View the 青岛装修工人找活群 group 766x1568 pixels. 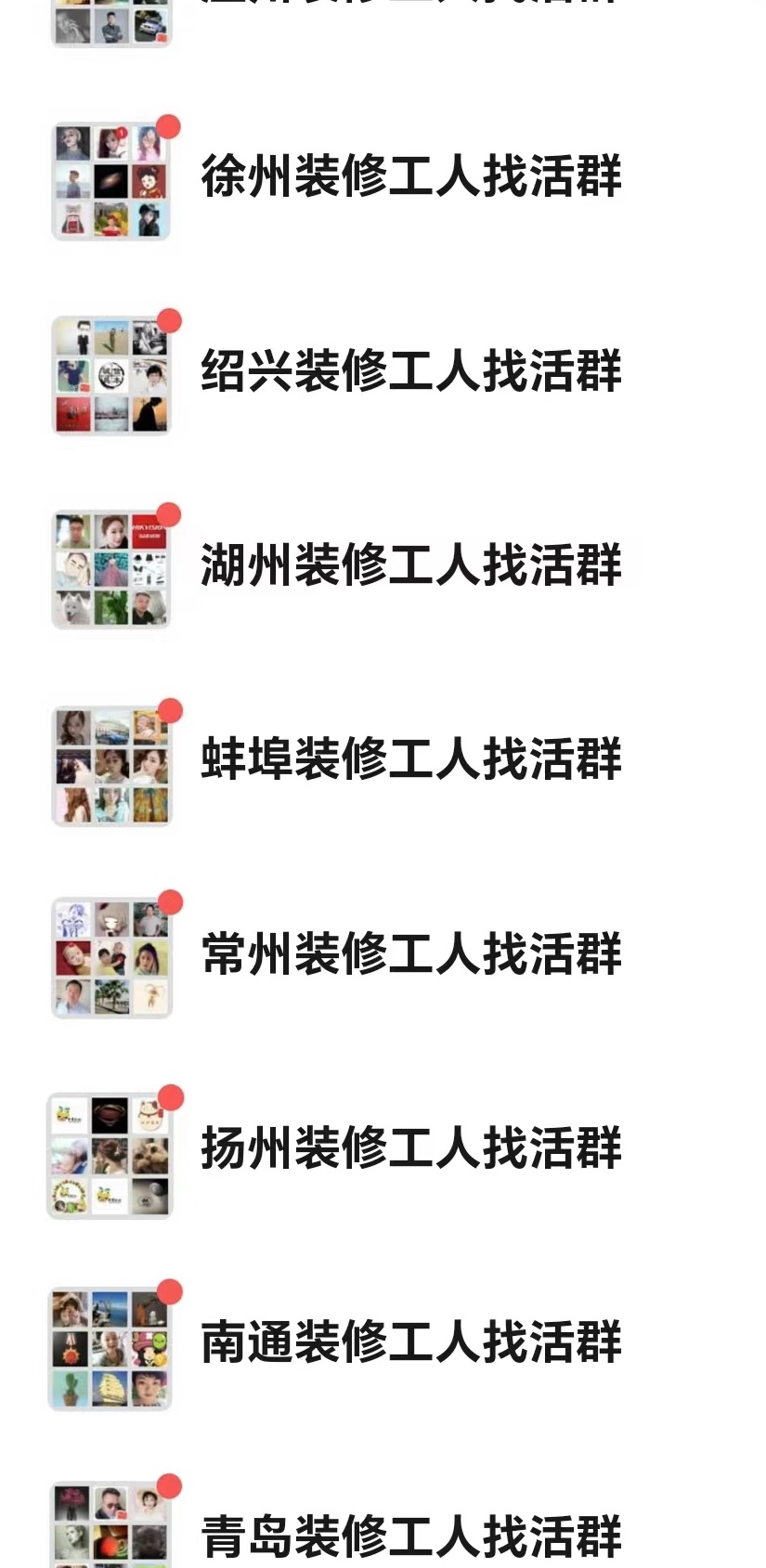pyautogui.click(x=410, y=1536)
